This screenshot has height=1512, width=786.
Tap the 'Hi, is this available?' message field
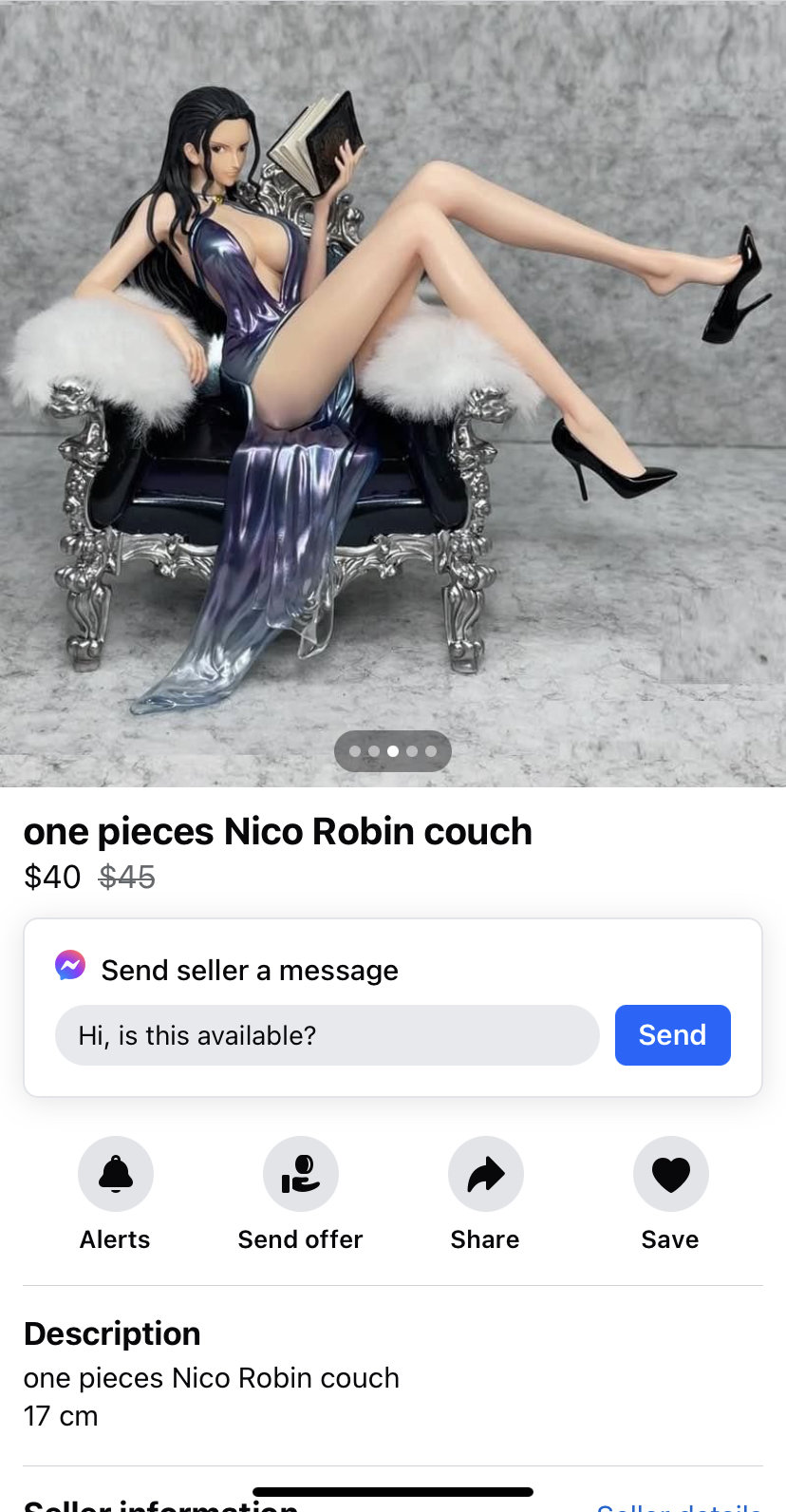tap(327, 1035)
